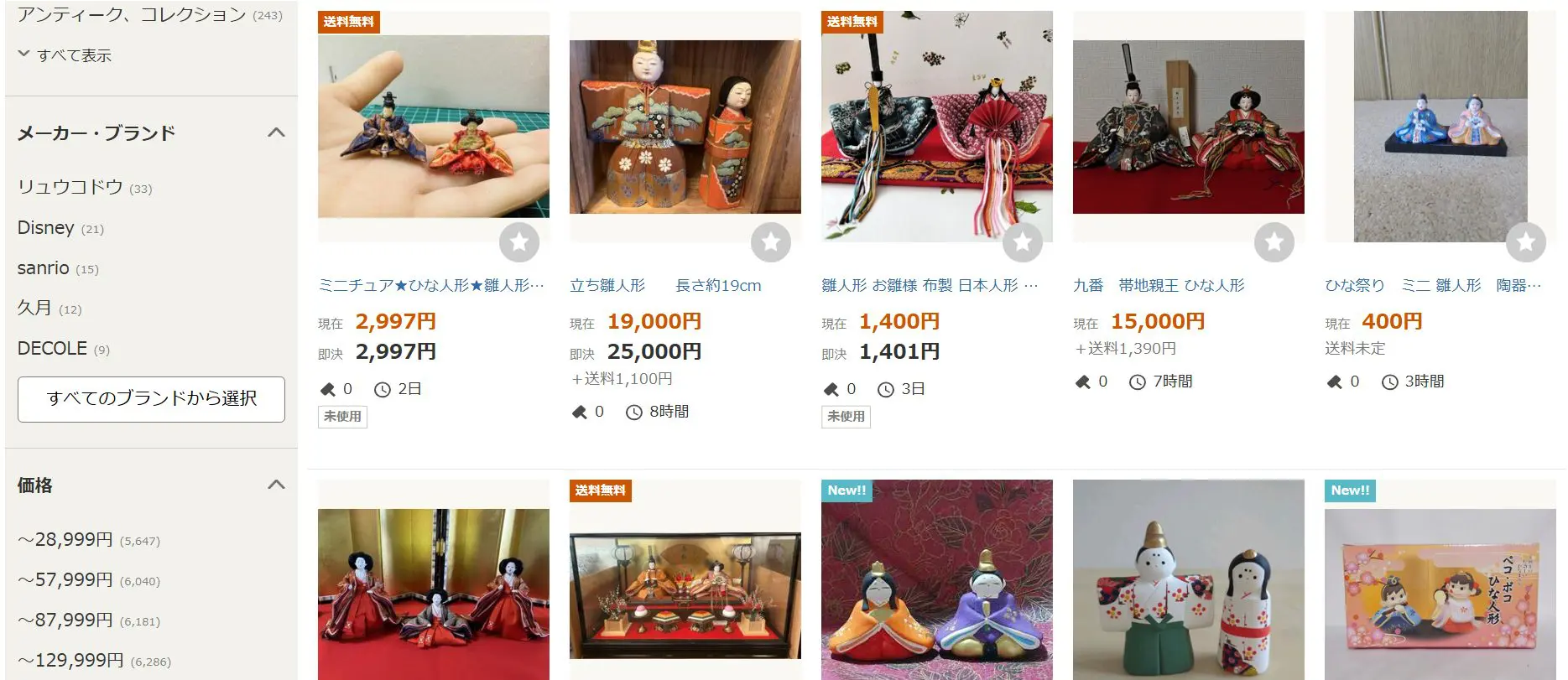Star the 立ち雛人形 listing
This screenshot has width=1568, height=680.
tap(771, 242)
